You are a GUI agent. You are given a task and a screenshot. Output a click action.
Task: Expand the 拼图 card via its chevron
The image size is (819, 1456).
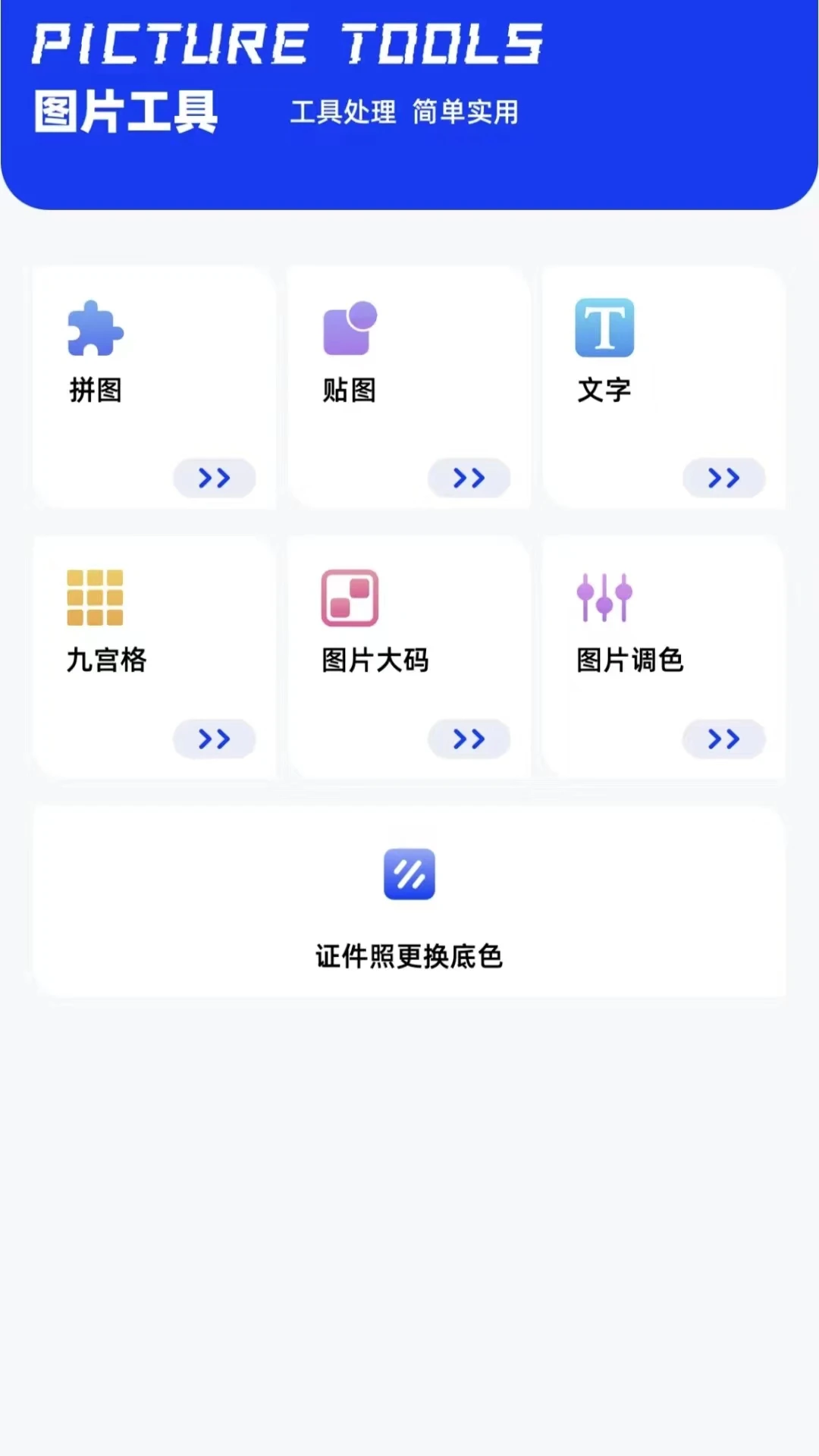(x=214, y=479)
